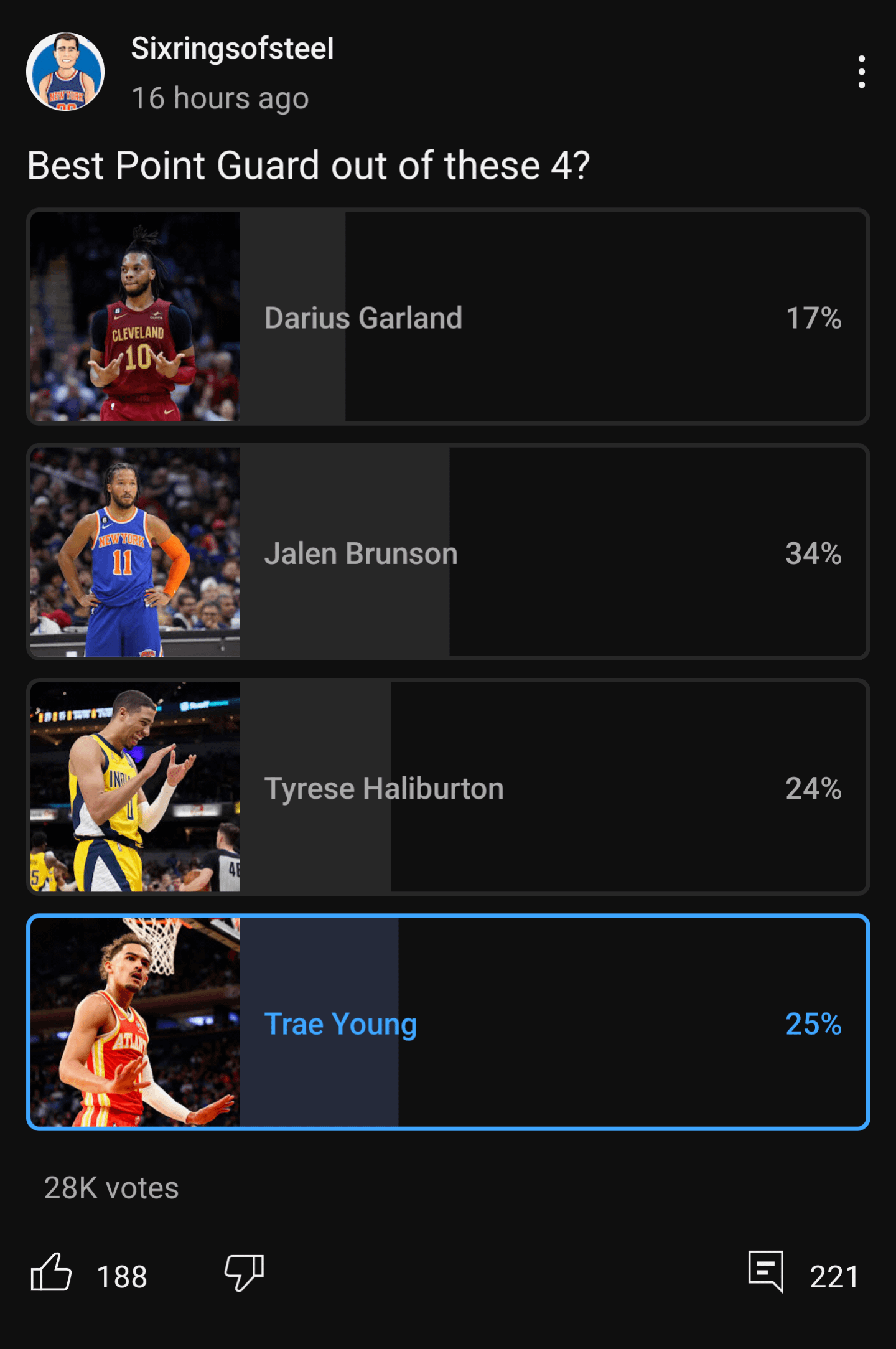Tap the selected Trae Young option
Image resolution: width=896 pixels, height=1349 pixels.
point(448,1023)
